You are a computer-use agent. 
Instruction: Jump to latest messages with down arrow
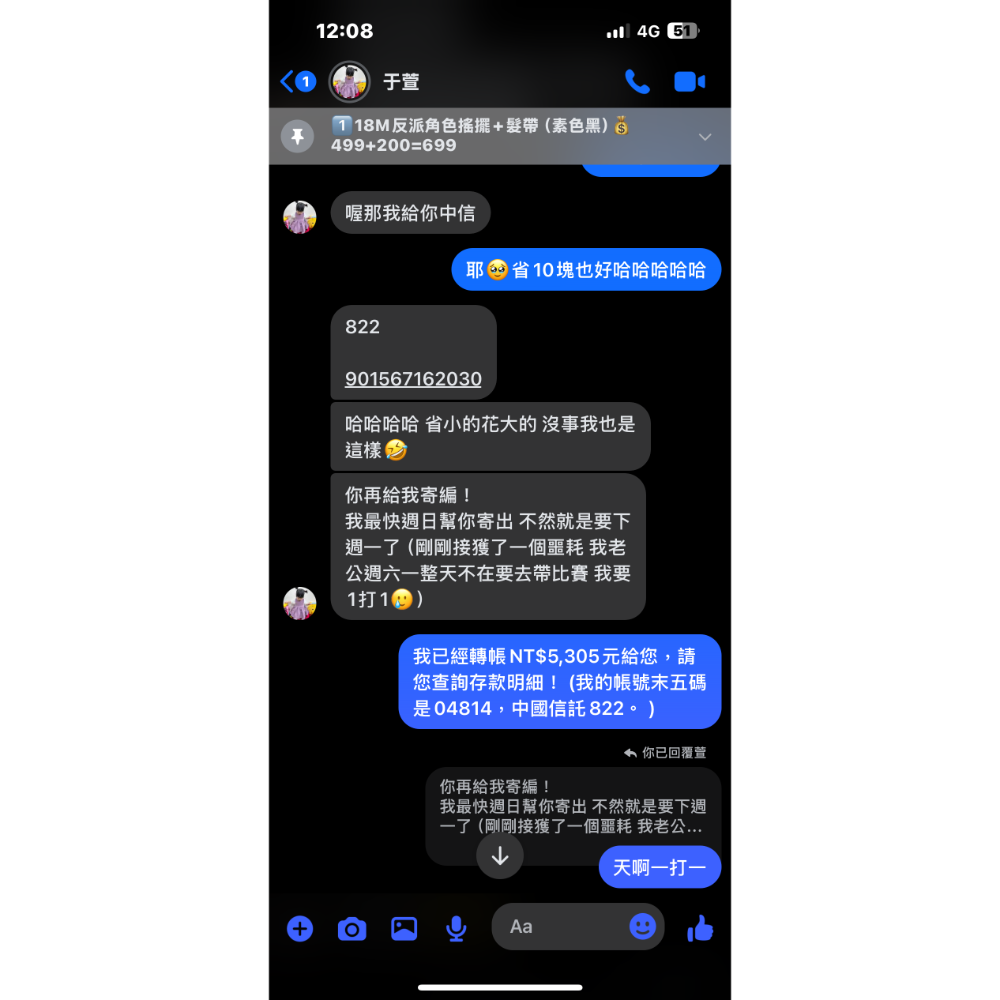click(x=500, y=856)
